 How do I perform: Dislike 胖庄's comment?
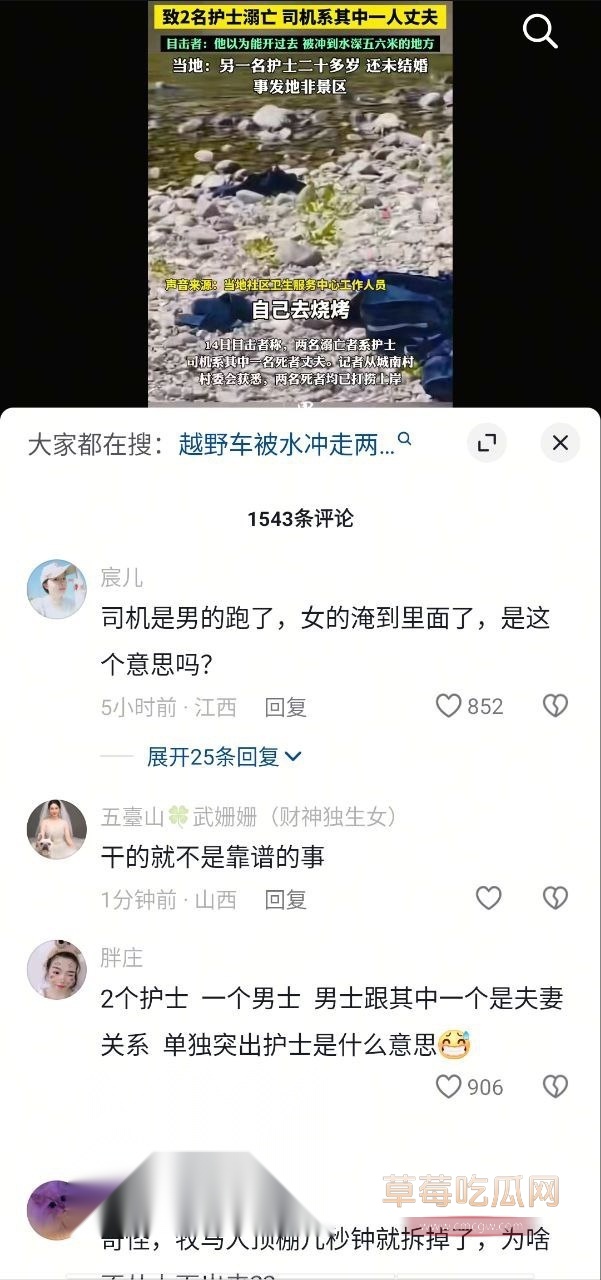[x=555, y=1086]
